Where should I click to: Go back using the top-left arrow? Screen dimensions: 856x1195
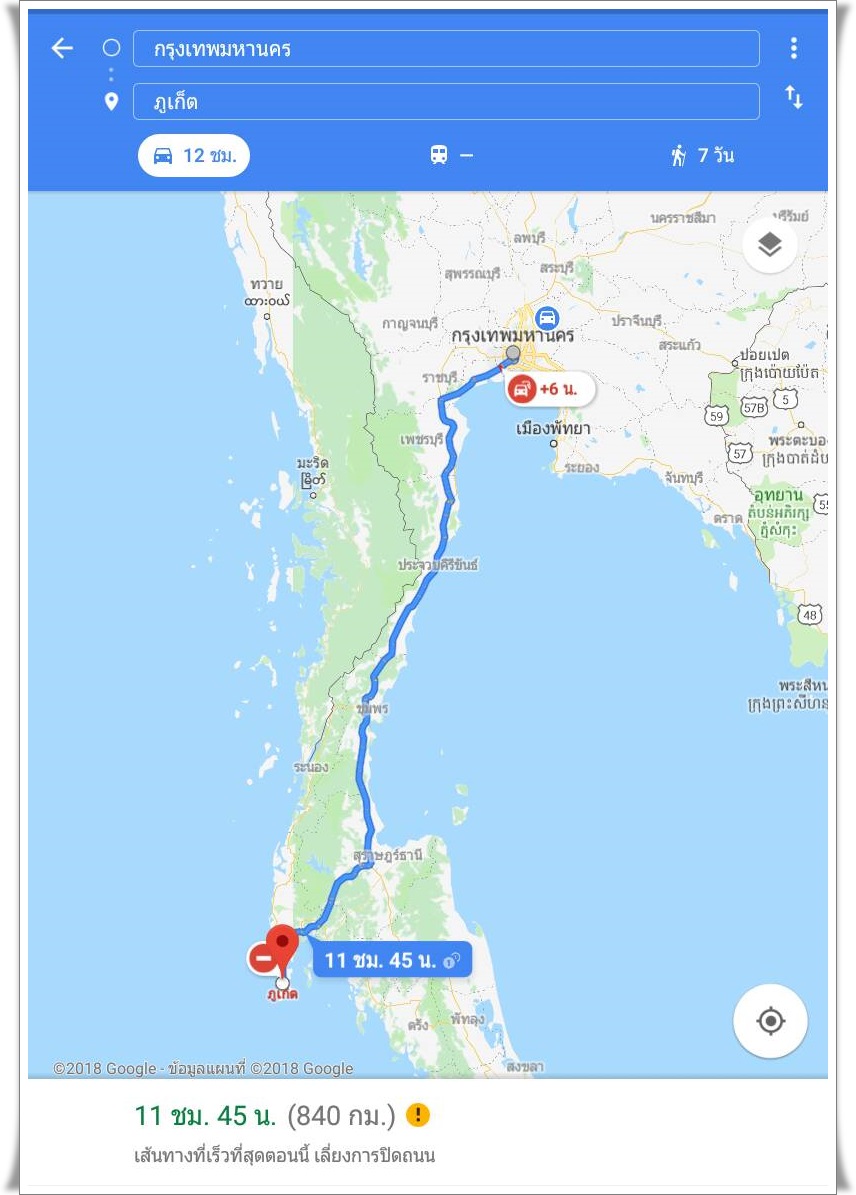(x=62, y=48)
